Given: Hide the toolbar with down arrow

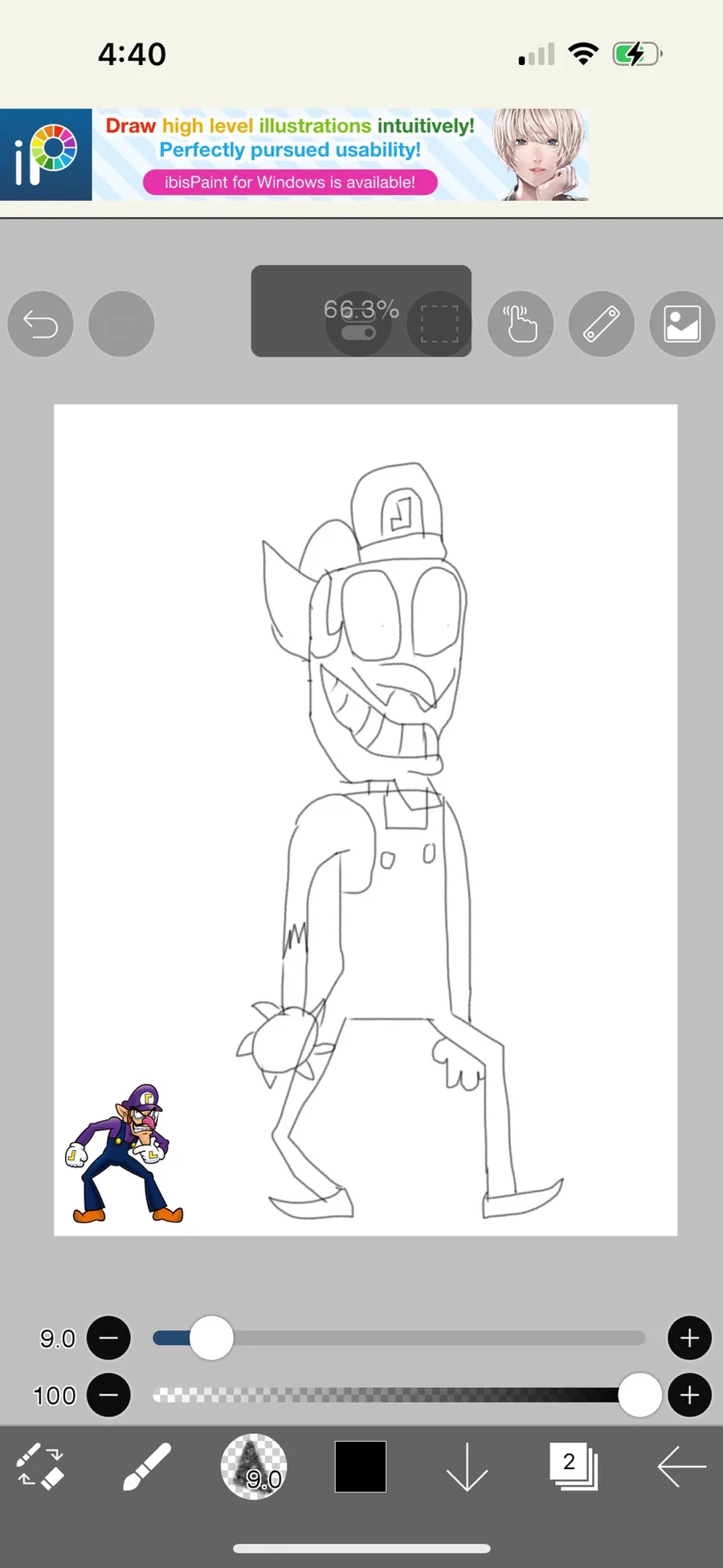Looking at the screenshot, I should 467,1467.
